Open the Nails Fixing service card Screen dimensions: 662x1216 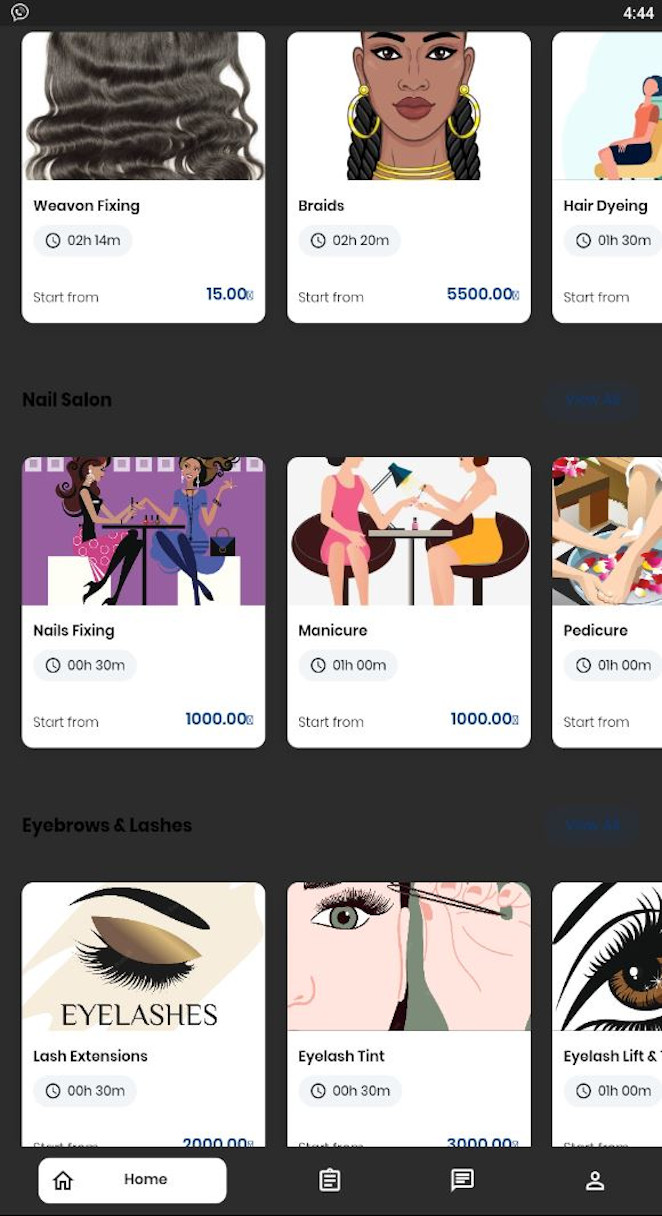click(x=143, y=602)
